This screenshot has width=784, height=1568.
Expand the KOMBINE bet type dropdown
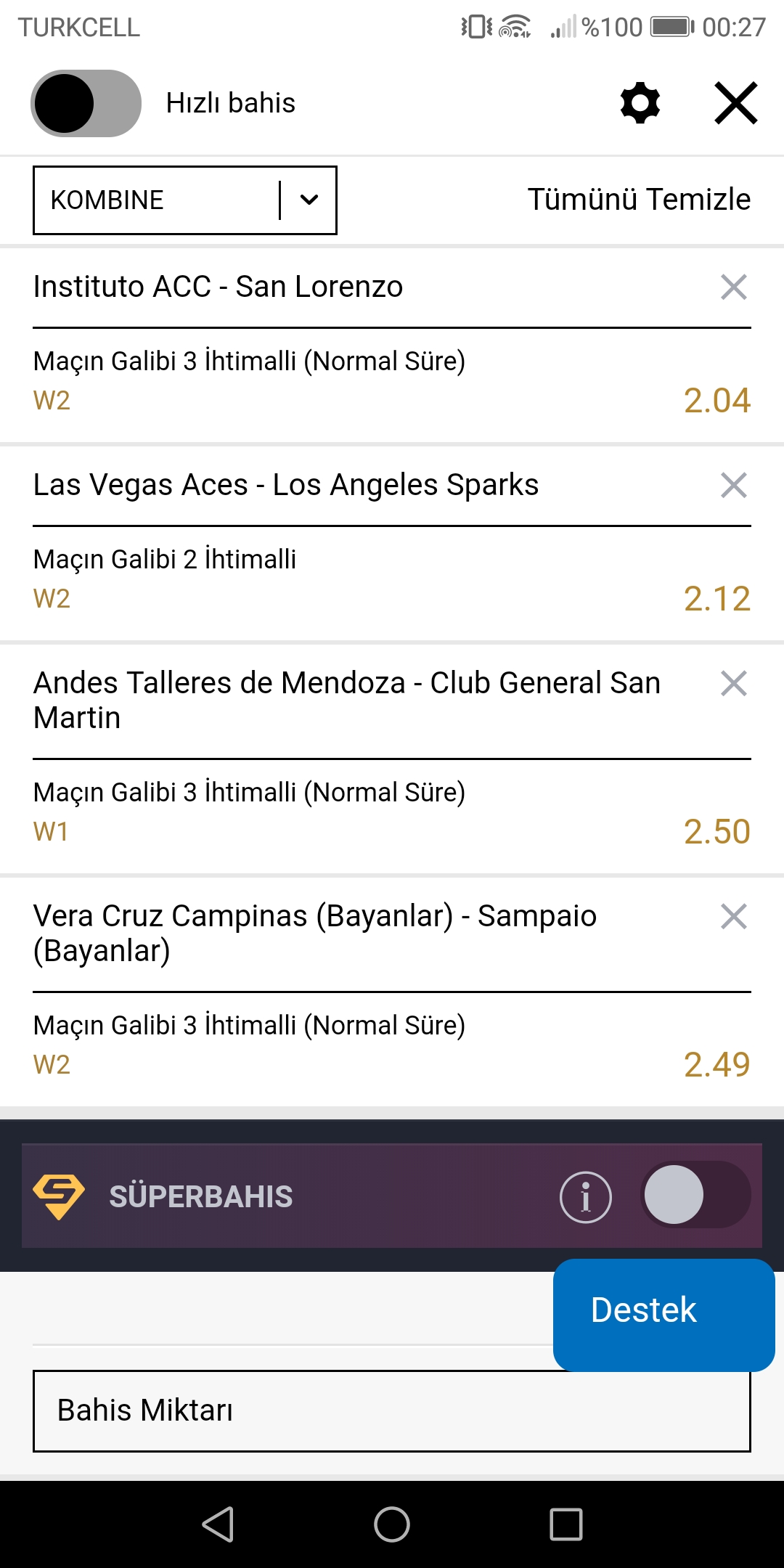point(185,200)
